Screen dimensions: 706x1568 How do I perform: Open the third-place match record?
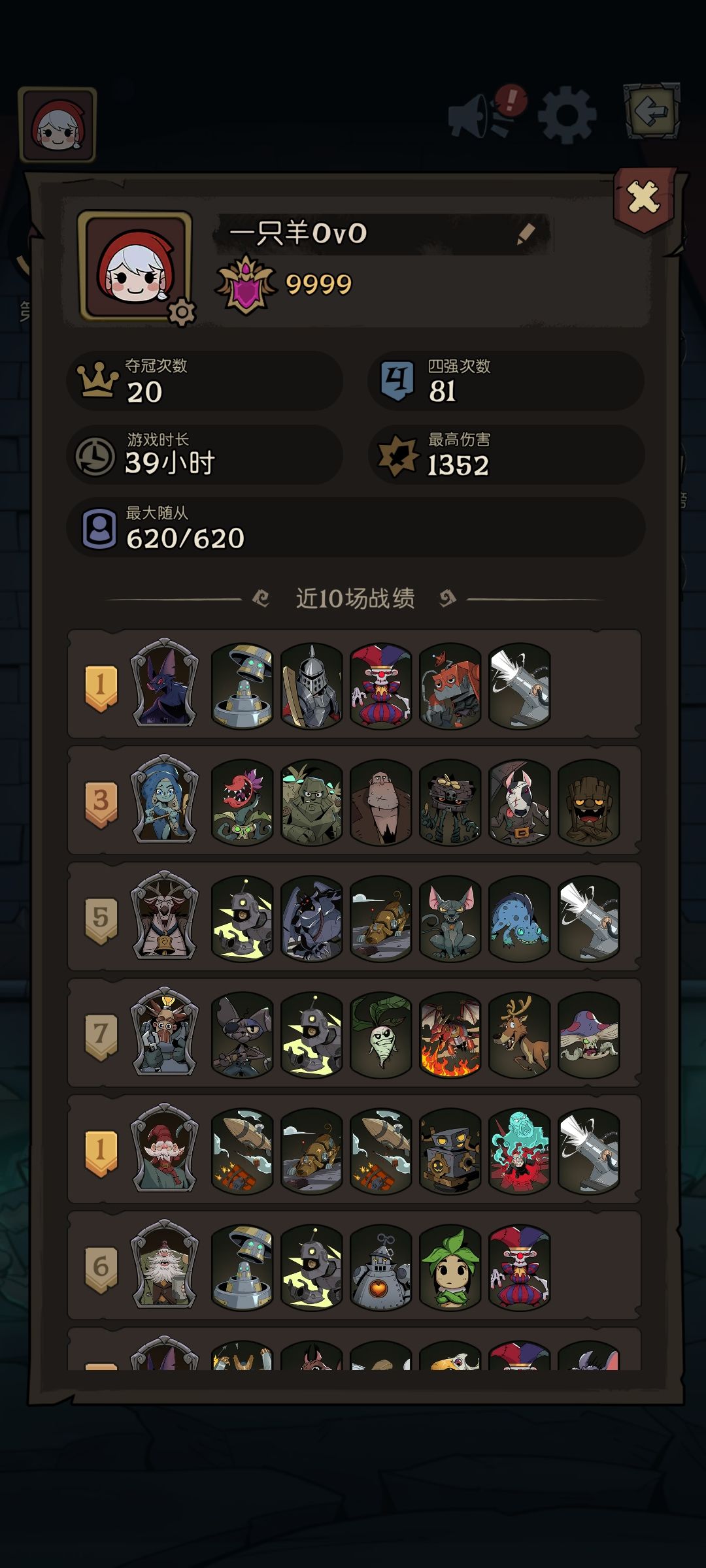click(x=354, y=801)
